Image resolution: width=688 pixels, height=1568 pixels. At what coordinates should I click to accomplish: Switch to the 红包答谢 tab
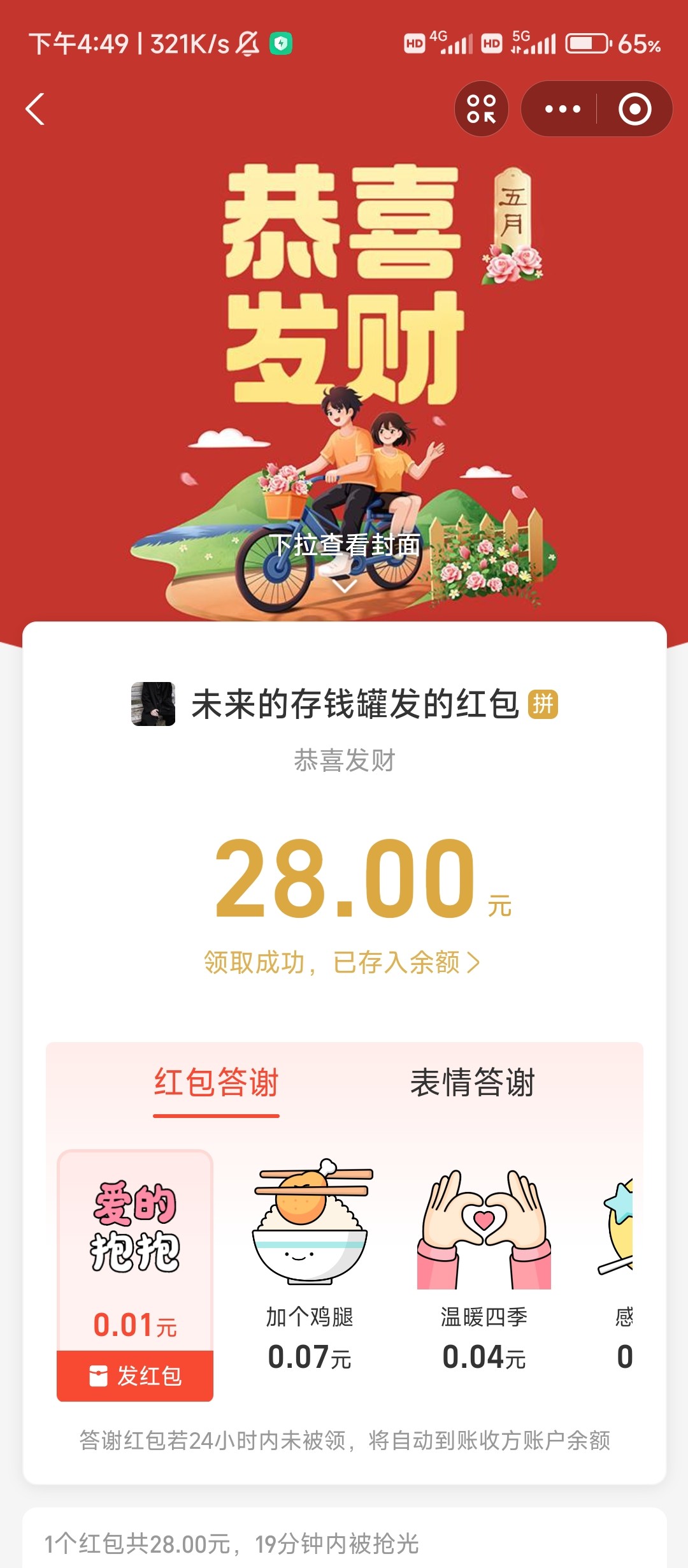point(216,1083)
